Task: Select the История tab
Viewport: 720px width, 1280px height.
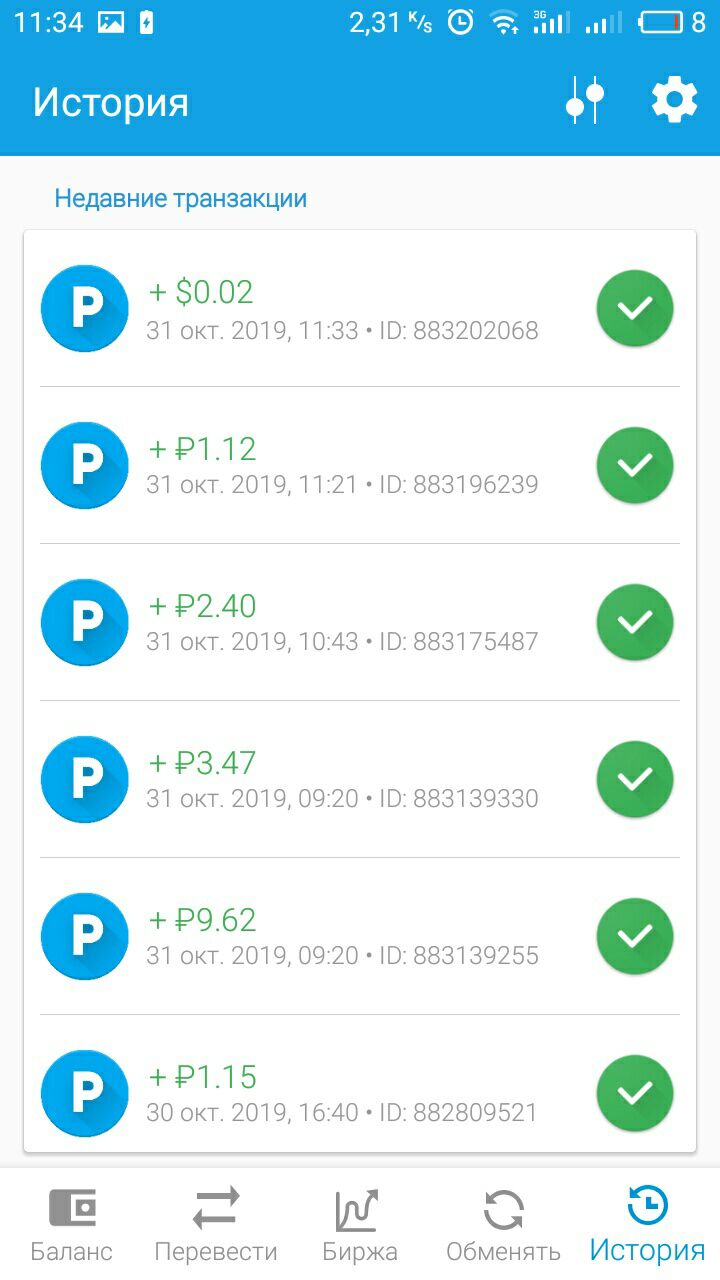Action: [647, 1224]
